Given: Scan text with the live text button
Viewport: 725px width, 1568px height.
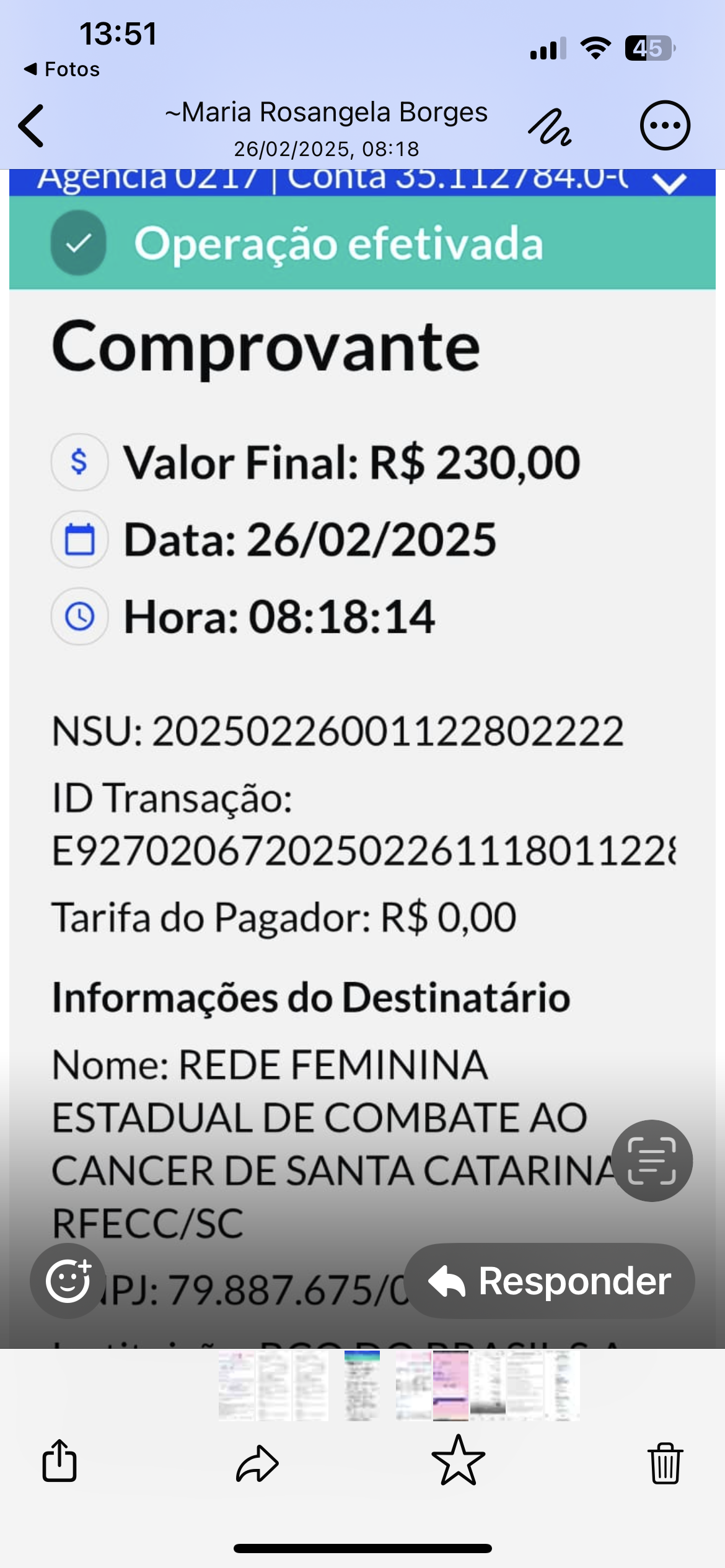Looking at the screenshot, I should pos(652,1161).
